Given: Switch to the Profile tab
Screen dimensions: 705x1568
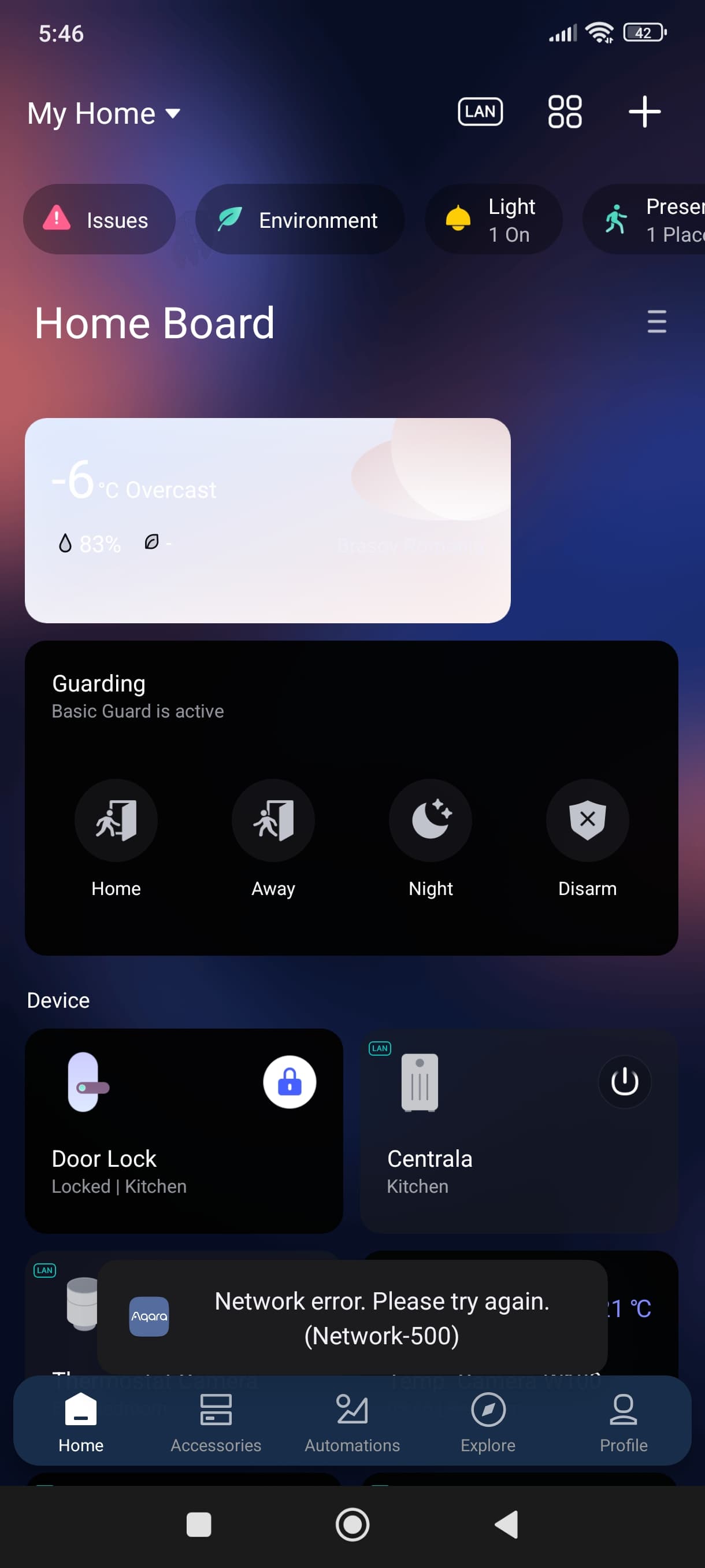Looking at the screenshot, I should (624, 1423).
